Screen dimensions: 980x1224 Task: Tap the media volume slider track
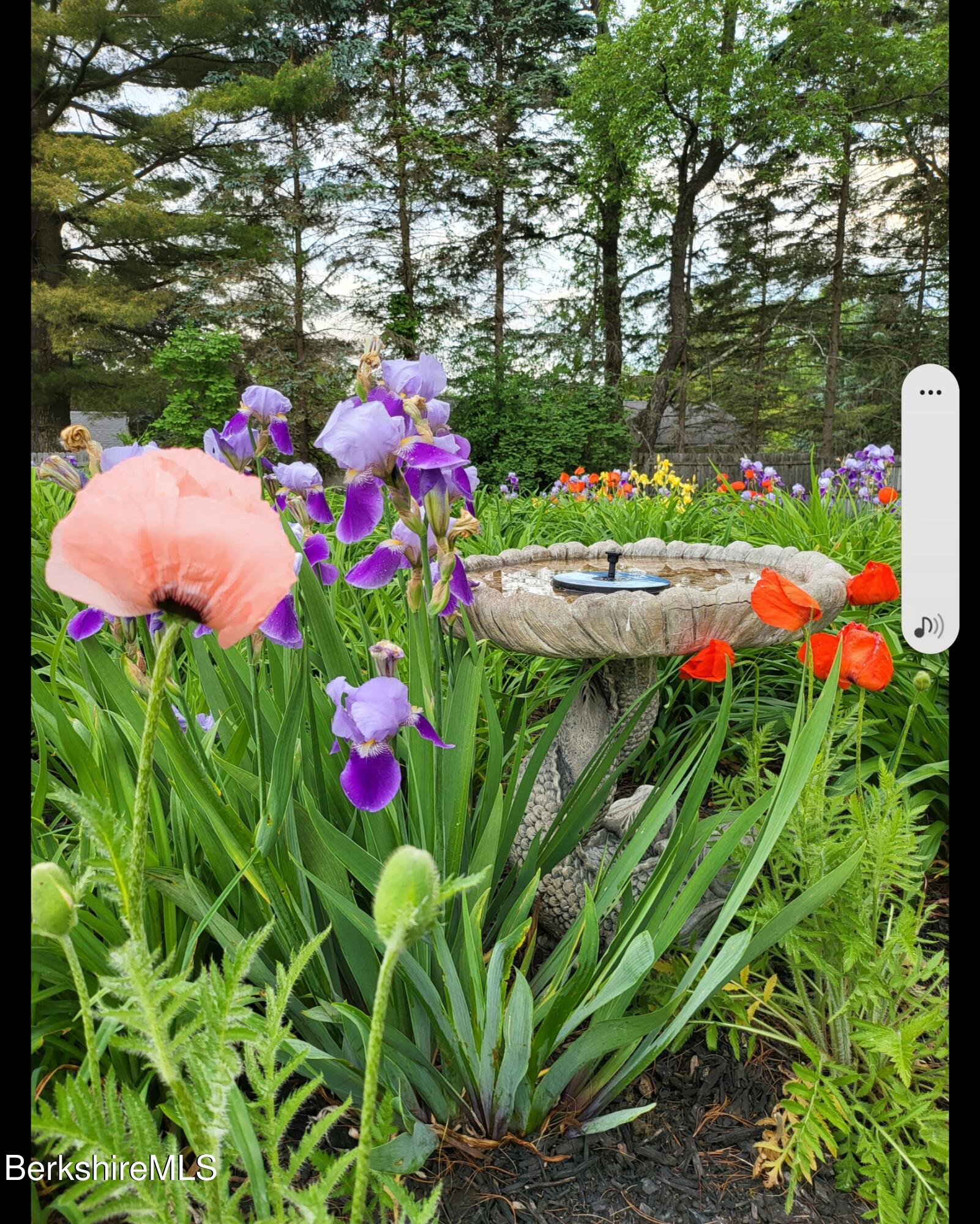coord(930,508)
